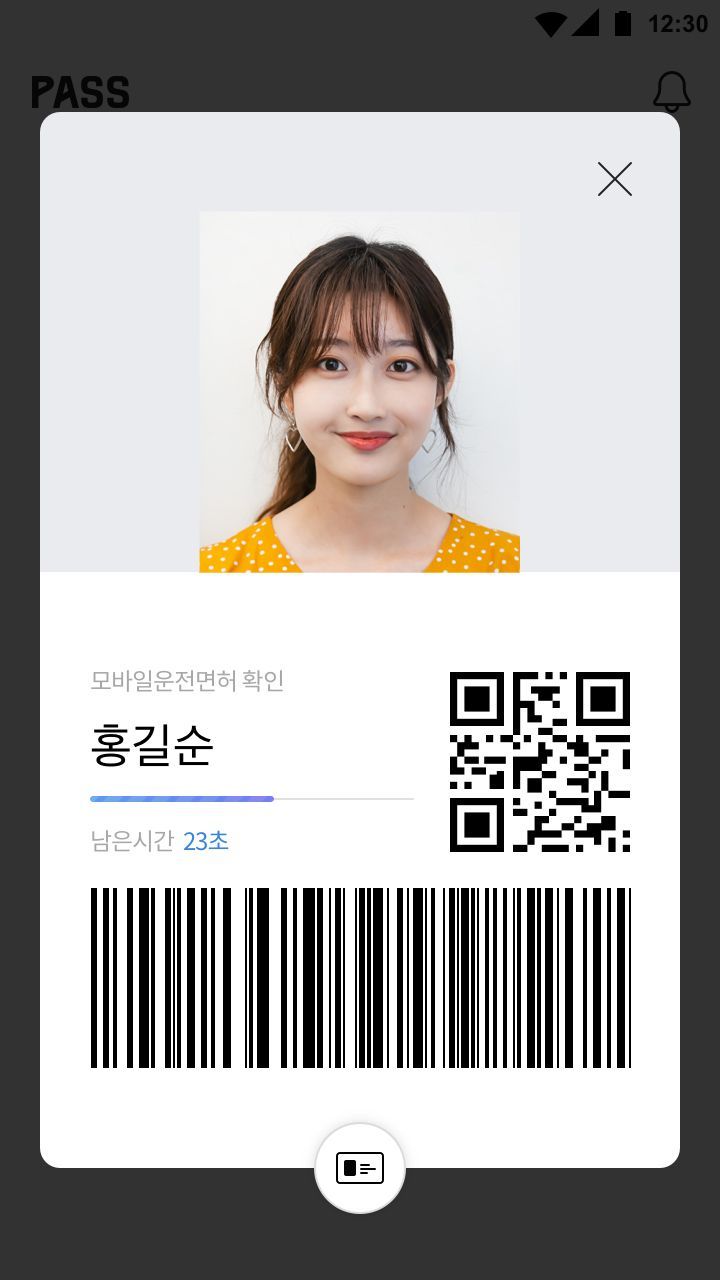Tap the PASS app logo
This screenshot has width=720, height=1280.
(79, 92)
